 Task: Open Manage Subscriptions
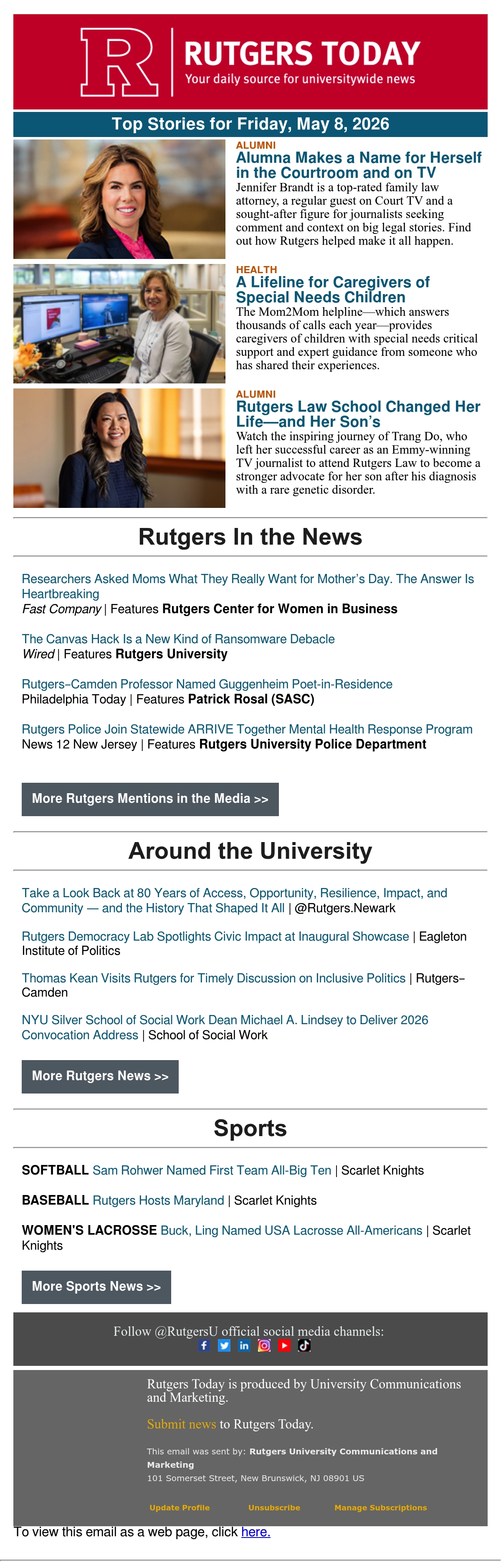380,1507
